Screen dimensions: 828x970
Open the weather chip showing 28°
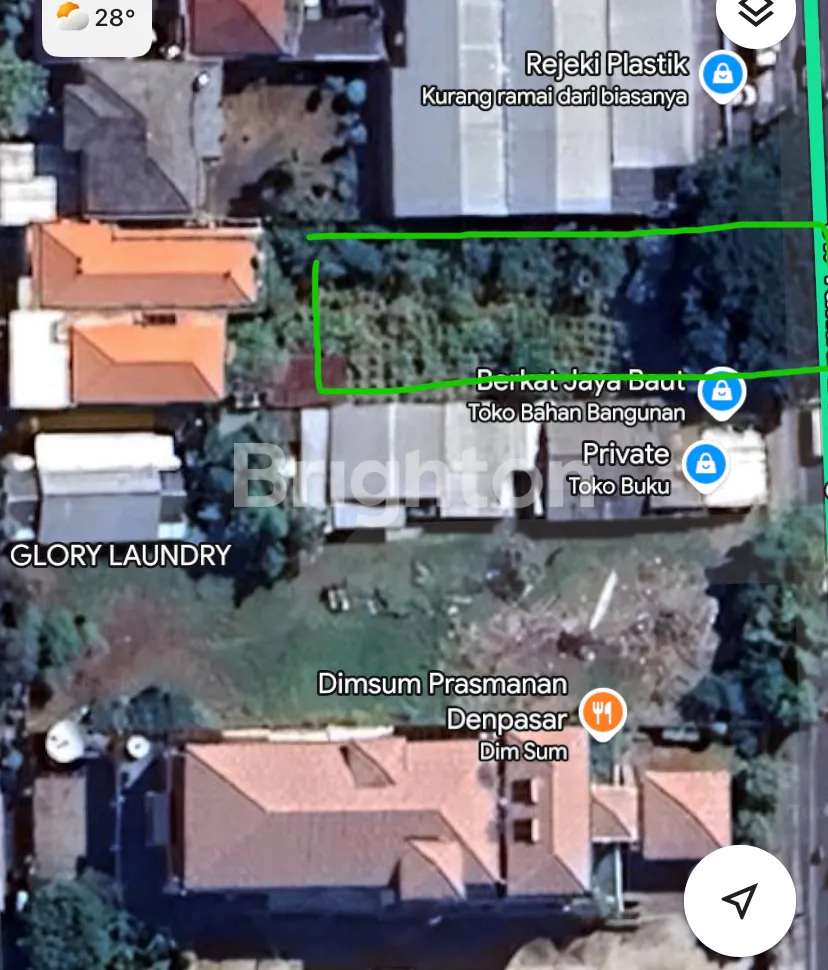click(97, 20)
